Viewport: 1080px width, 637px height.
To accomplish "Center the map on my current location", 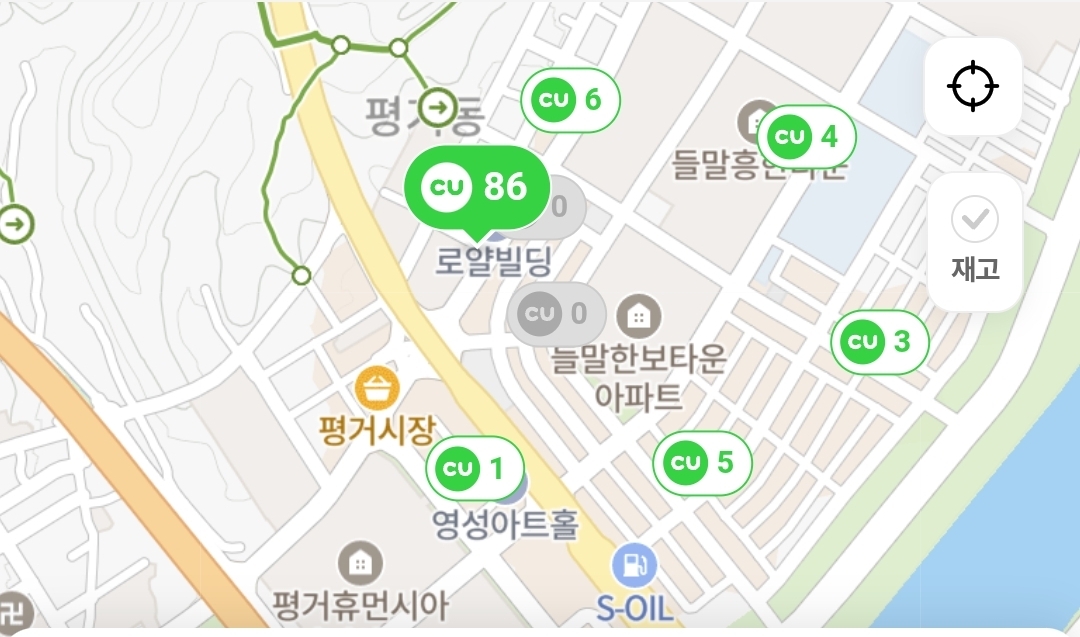I will pos(973,86).
